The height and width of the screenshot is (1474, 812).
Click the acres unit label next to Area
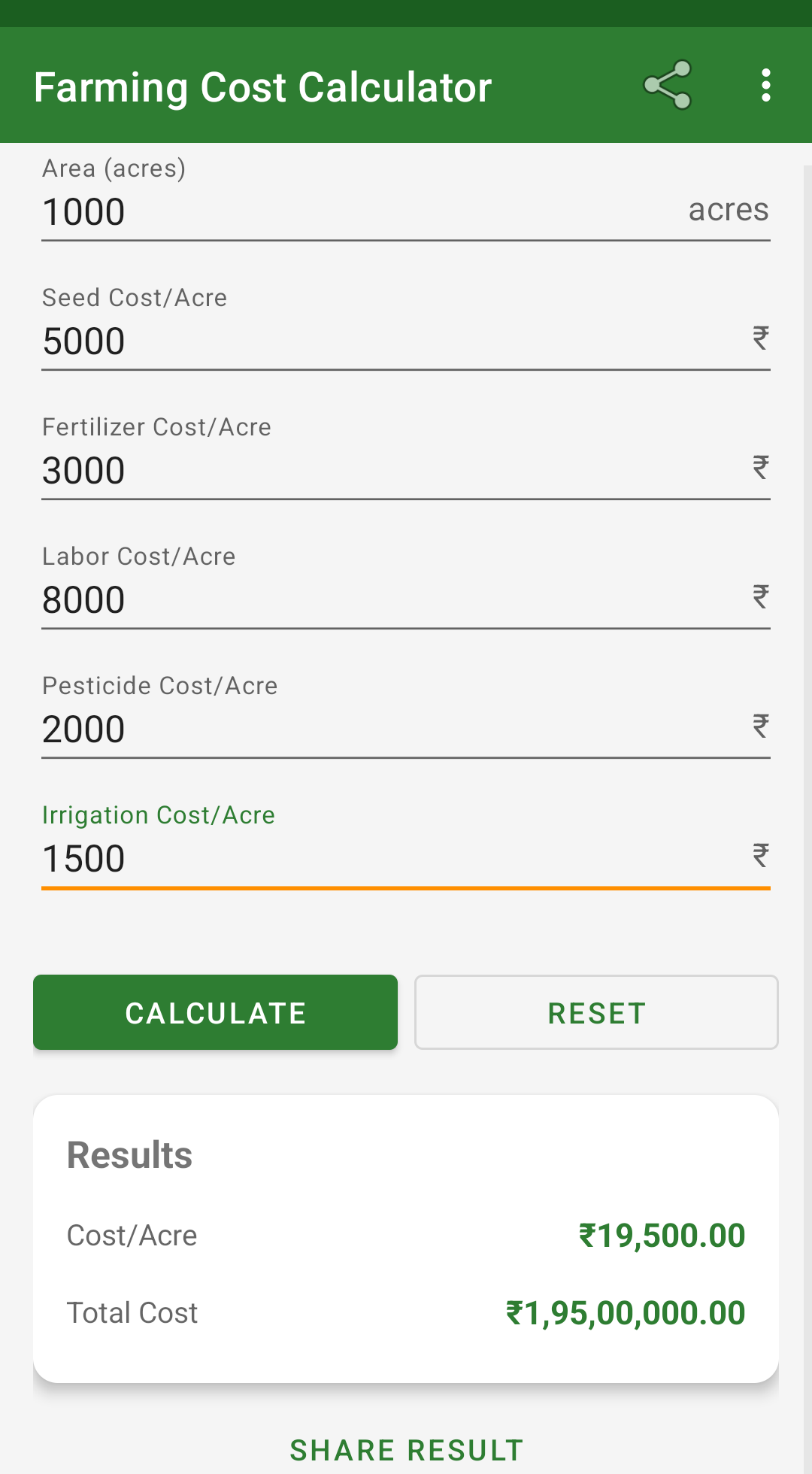coord(729,211)
